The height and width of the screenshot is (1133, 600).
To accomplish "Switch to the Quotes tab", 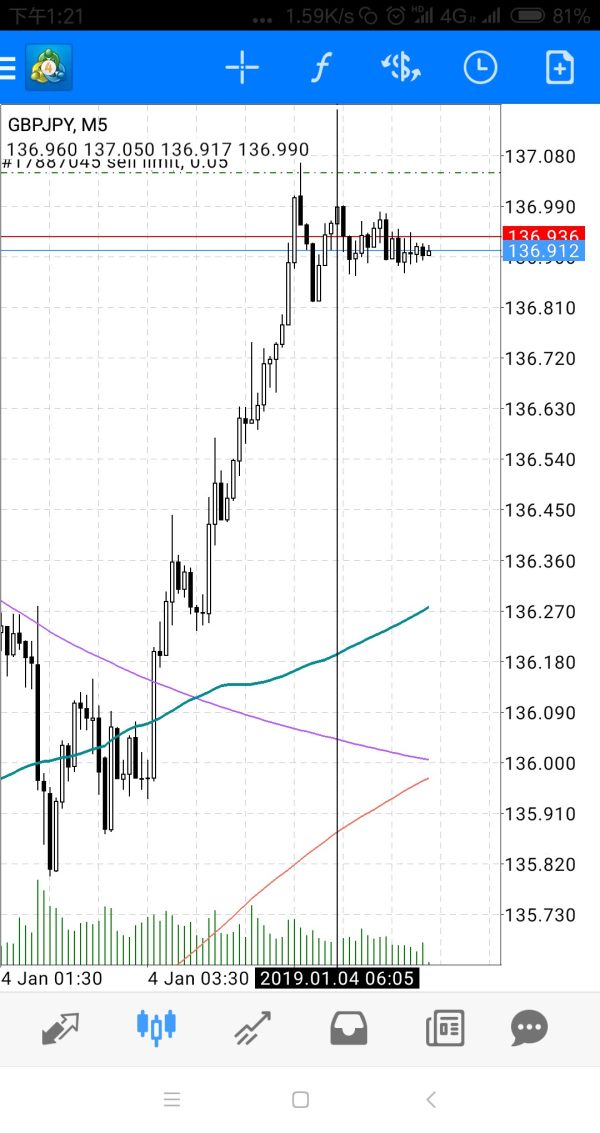I will (60, 1028).
